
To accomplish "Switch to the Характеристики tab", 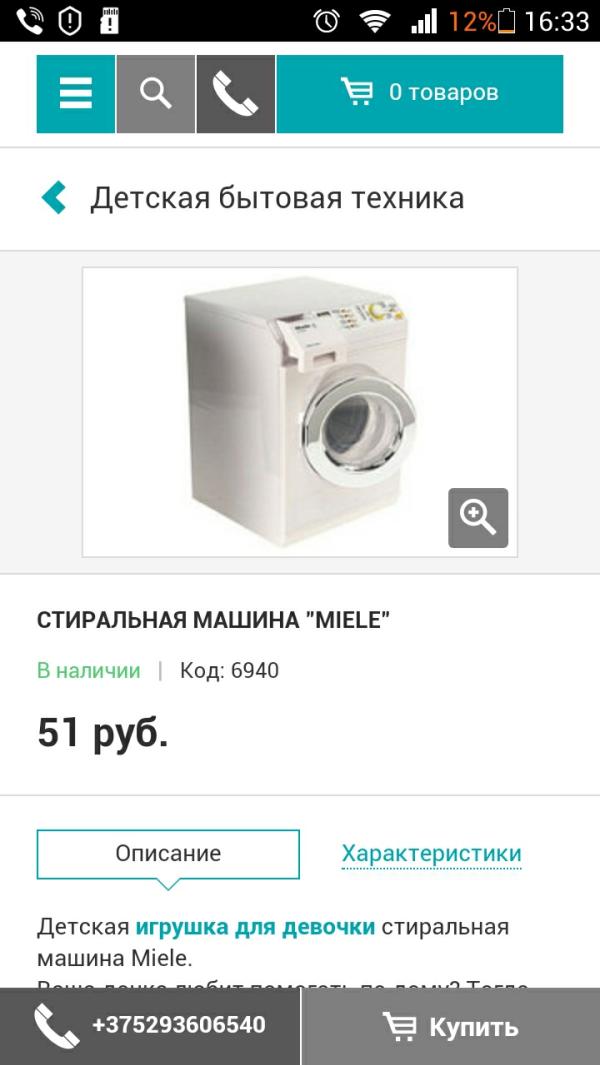I will click(431, 854).
